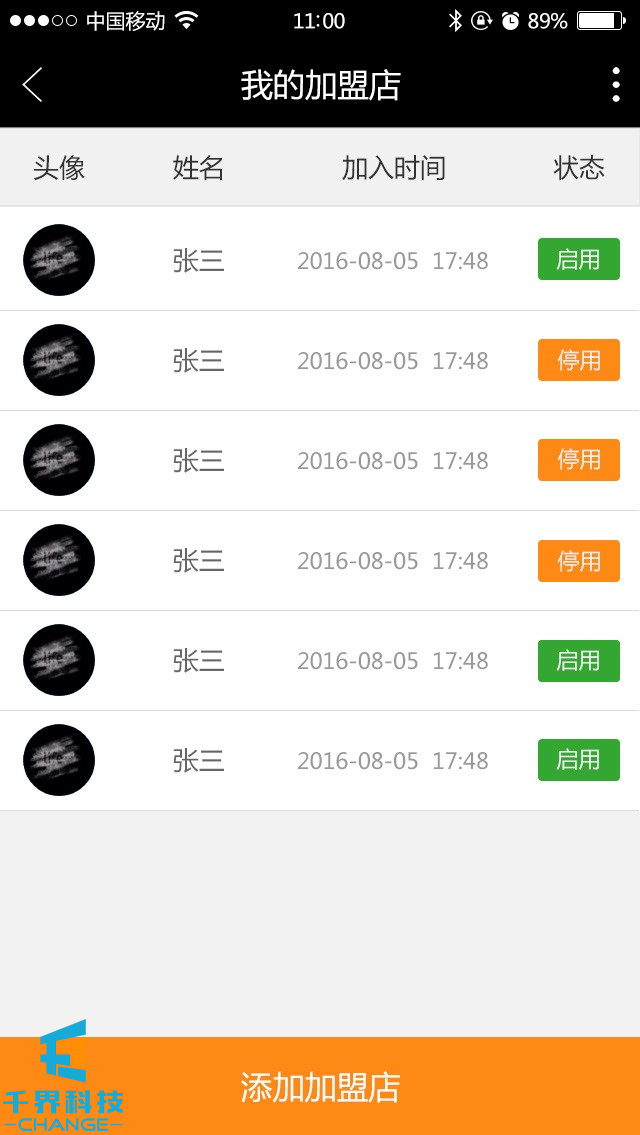Go back using the top-left arrow
640x1135 pixels.
click(x=32, y=85)
